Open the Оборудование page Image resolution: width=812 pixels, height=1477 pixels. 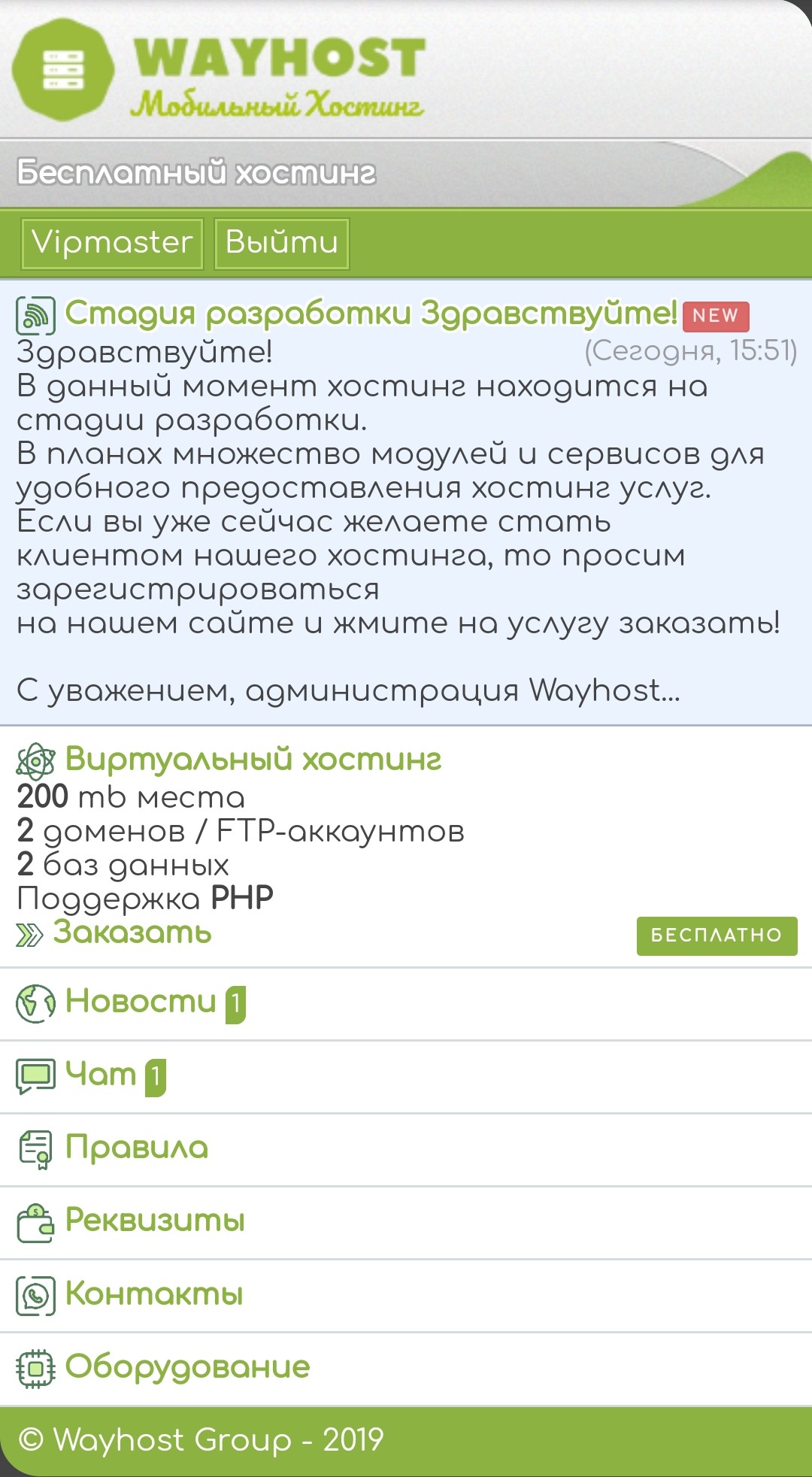coord(187,1366)
